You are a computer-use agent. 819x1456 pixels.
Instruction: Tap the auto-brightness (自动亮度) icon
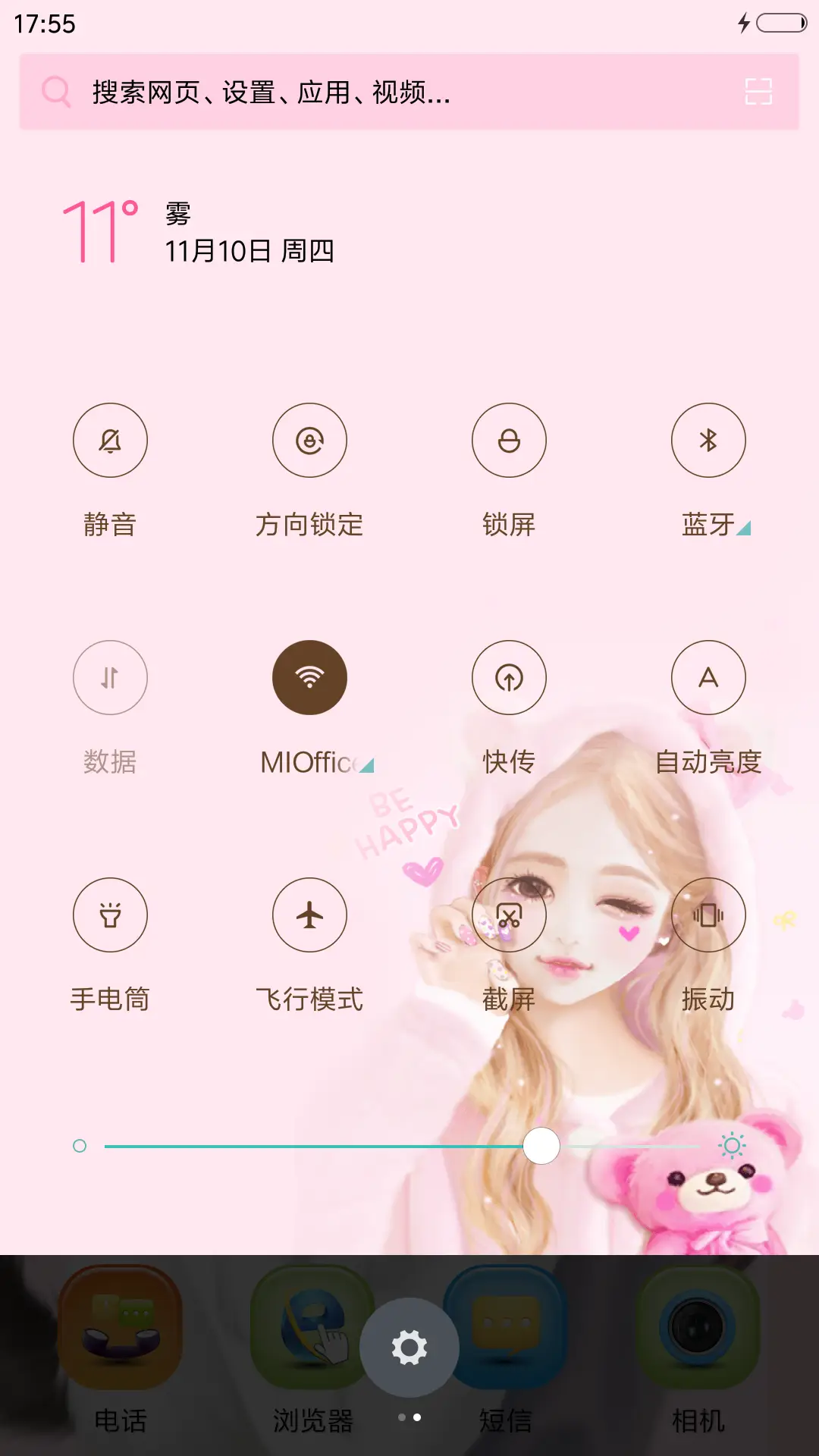point(708,677)
